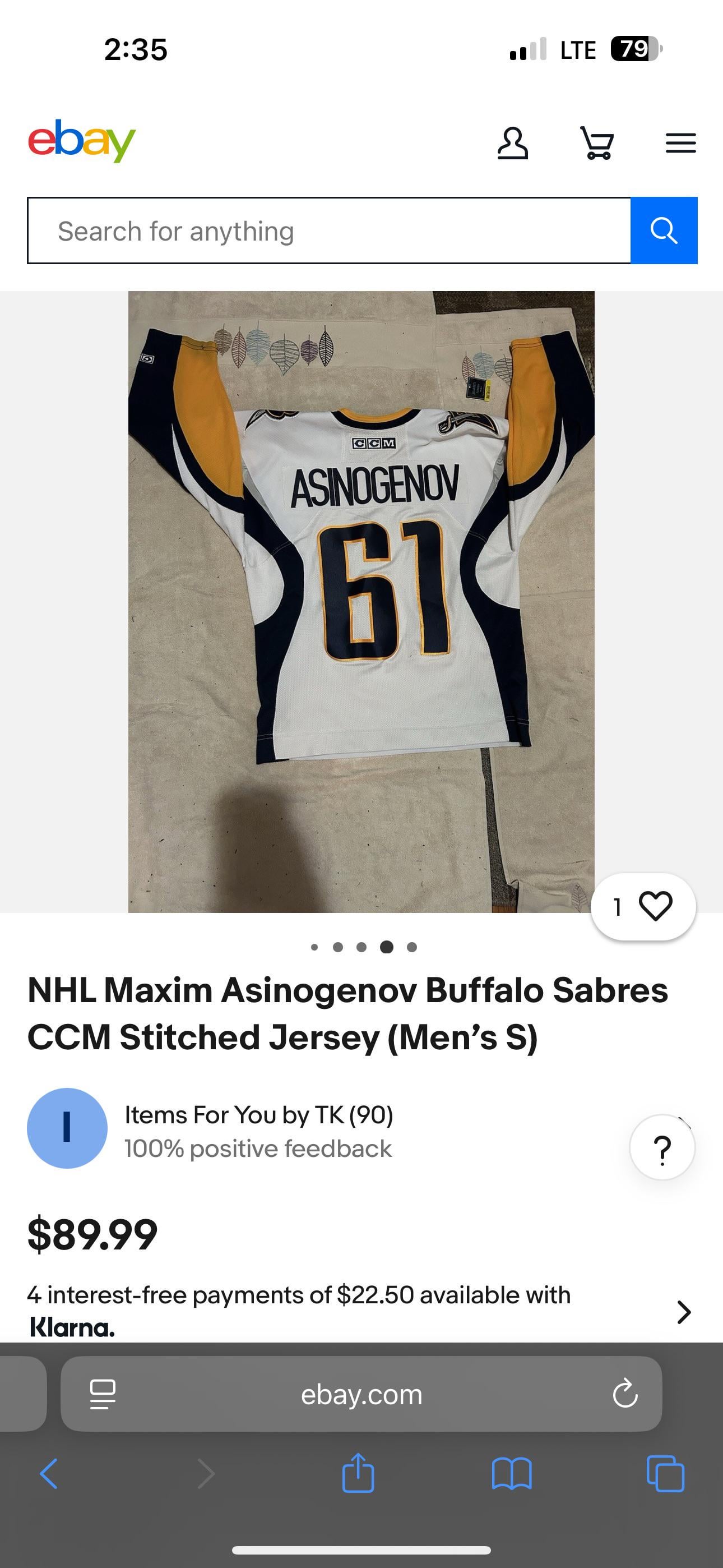Open seller Items For You by TK
723x1568 pixels.
click(258, 1115)
